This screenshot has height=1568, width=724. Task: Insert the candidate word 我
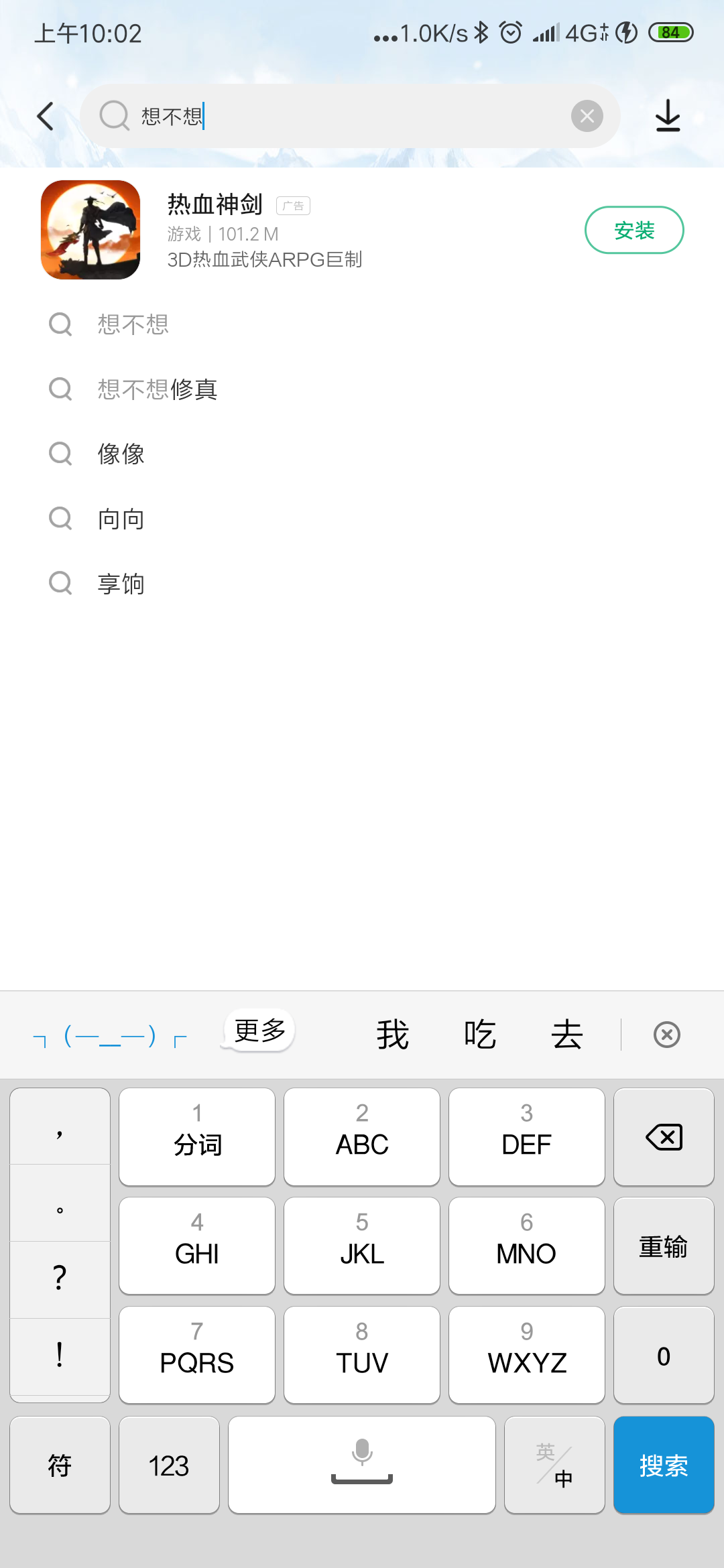coord(392,1035)
